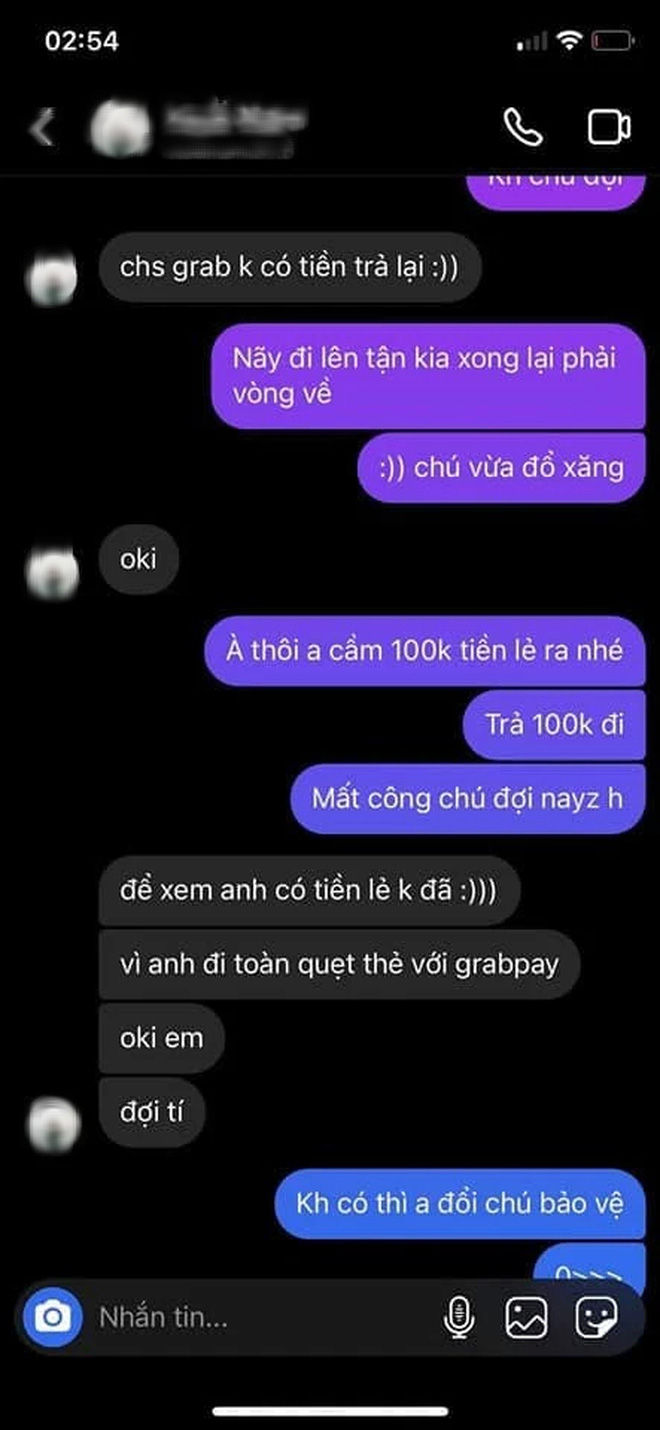660x1430 pixels.
Task: Start a video call
Action: pos(606,128)
